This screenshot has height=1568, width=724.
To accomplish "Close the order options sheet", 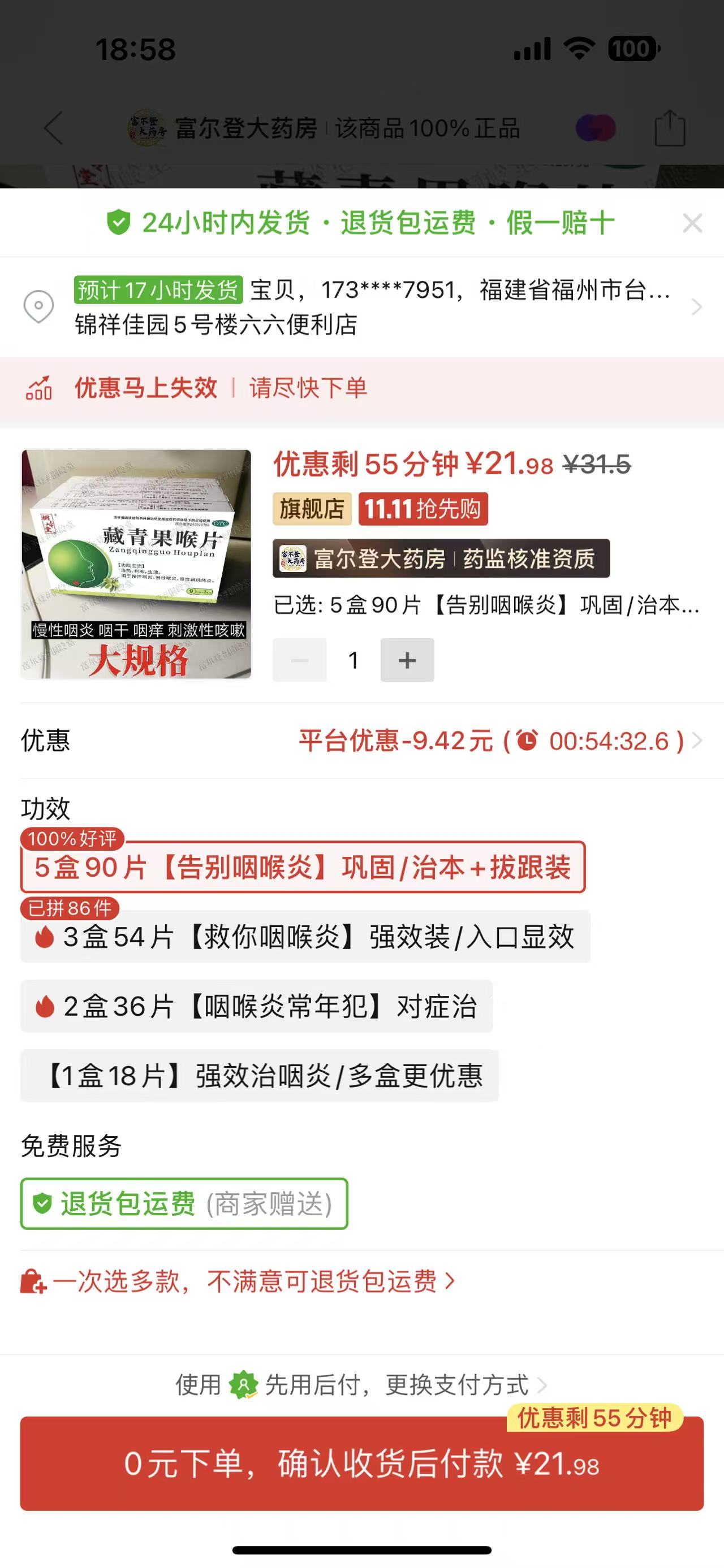I will coord(692,223).
